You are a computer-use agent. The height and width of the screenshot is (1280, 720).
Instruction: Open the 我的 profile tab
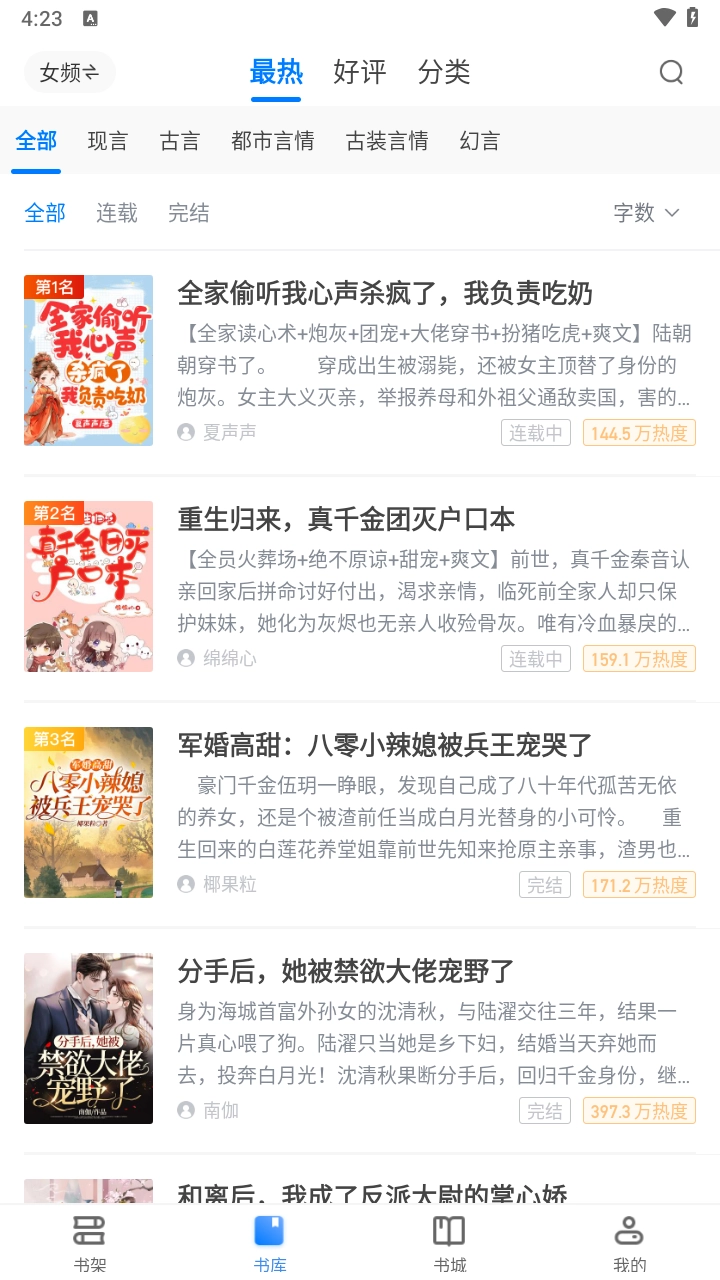tap(629, 1242)
